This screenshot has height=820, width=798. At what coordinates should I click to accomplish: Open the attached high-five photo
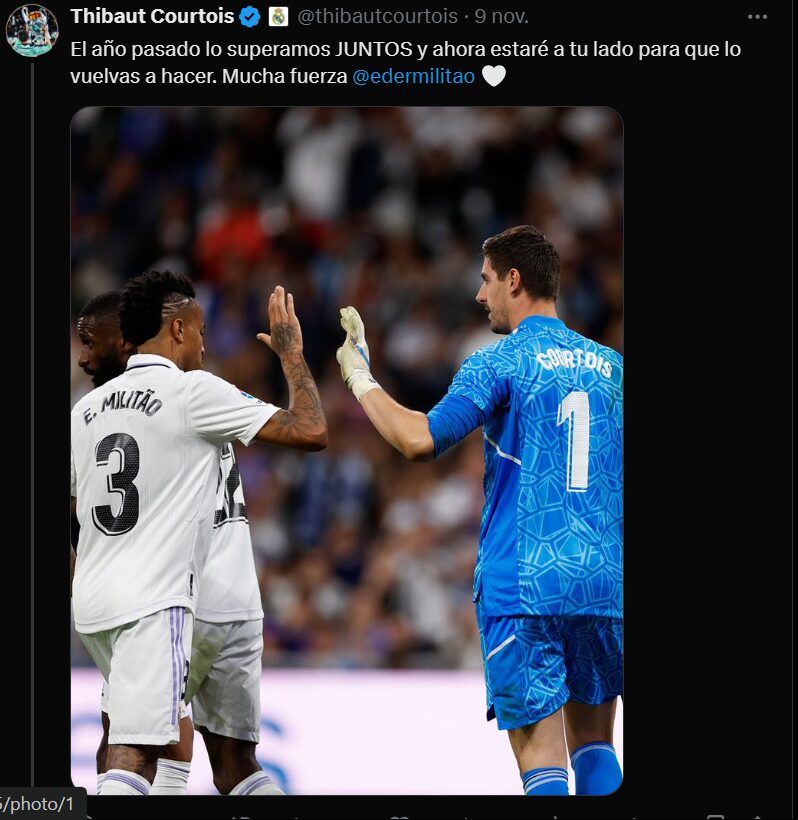[x=346, y=450]
